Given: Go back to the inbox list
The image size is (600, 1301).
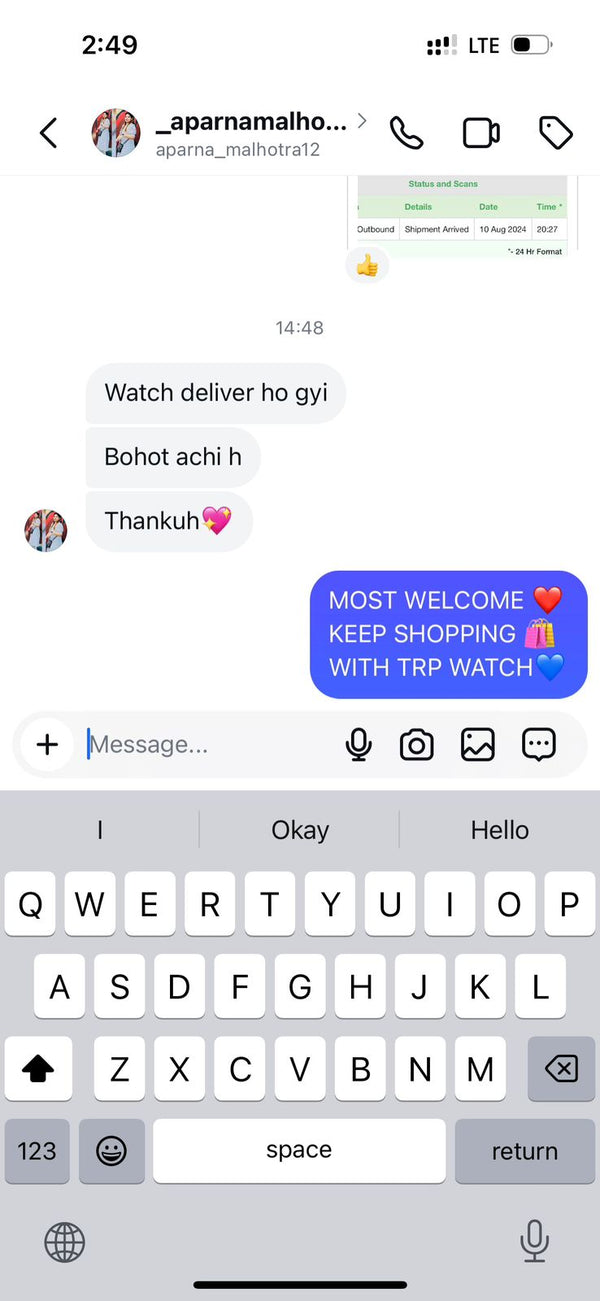Looking at the screenshot, I should click(x=48, y=132).
